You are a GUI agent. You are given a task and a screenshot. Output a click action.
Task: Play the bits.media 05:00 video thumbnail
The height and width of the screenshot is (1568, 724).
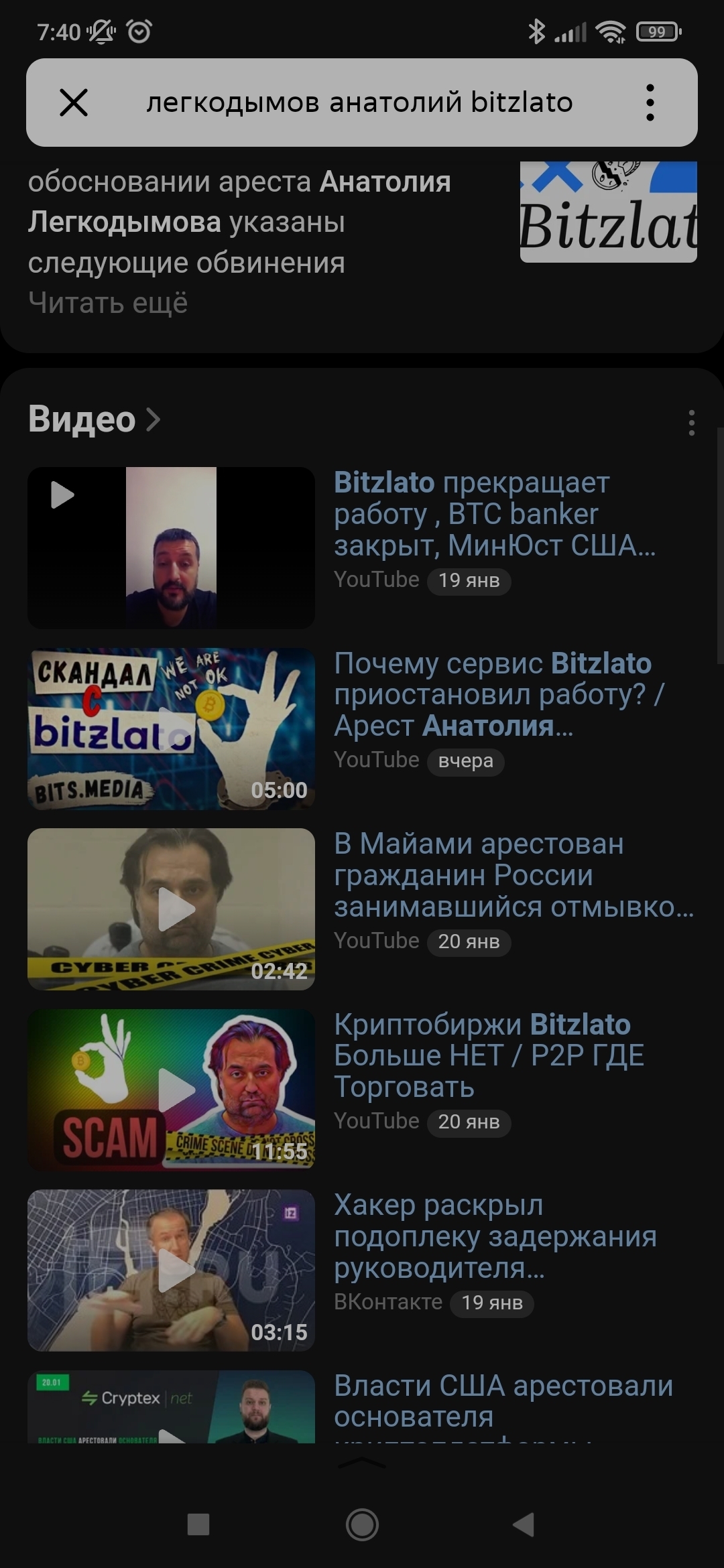(x=171, y=728)
